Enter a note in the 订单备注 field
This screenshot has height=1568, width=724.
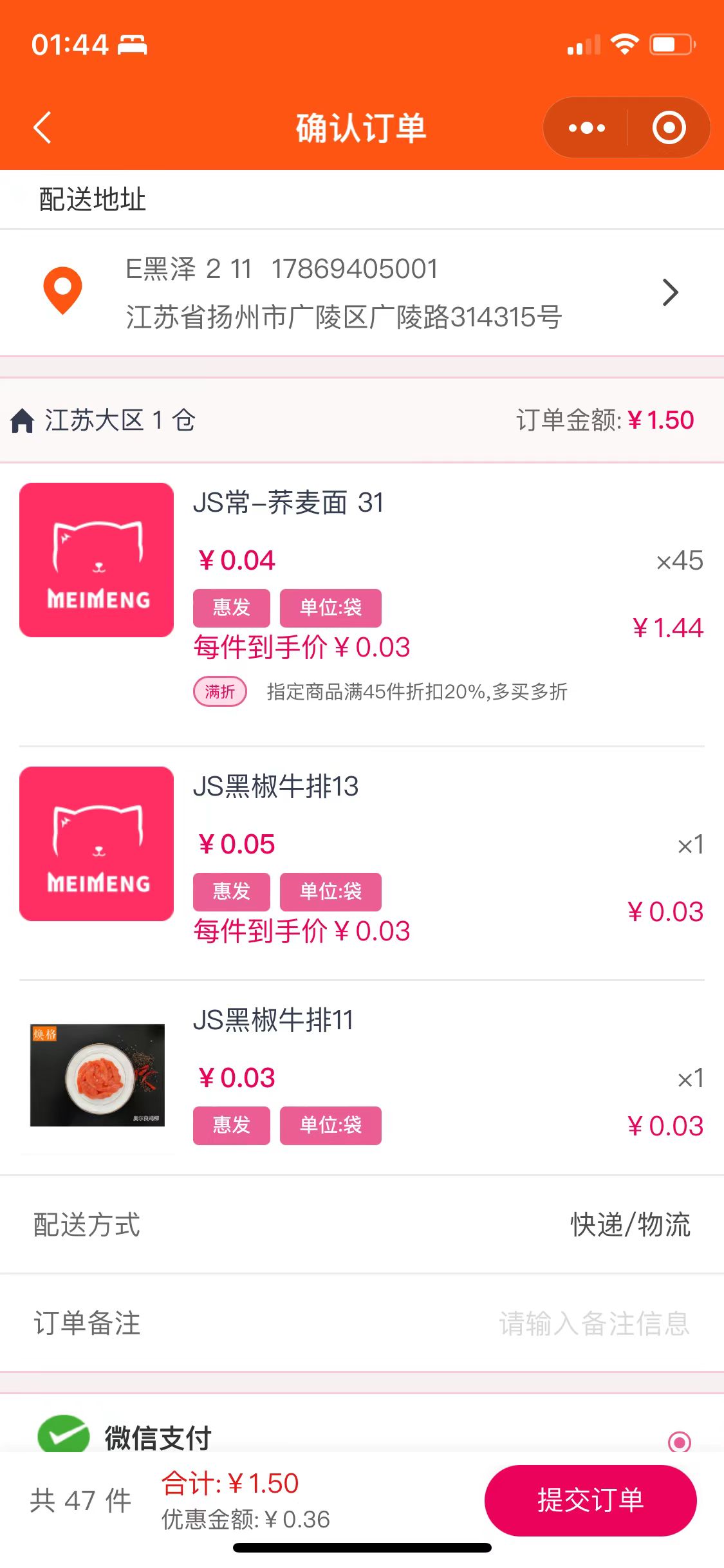coord(592,1324)
